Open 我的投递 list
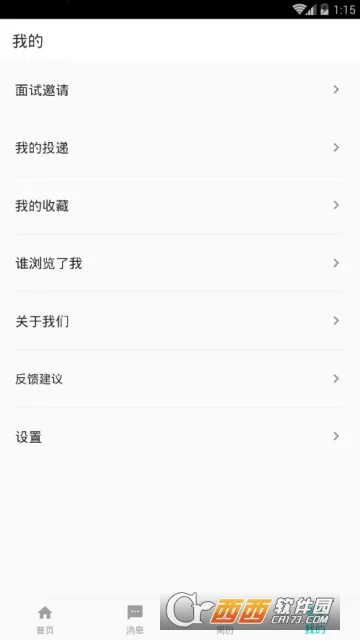360x640 pixels. tap(180, 148)
